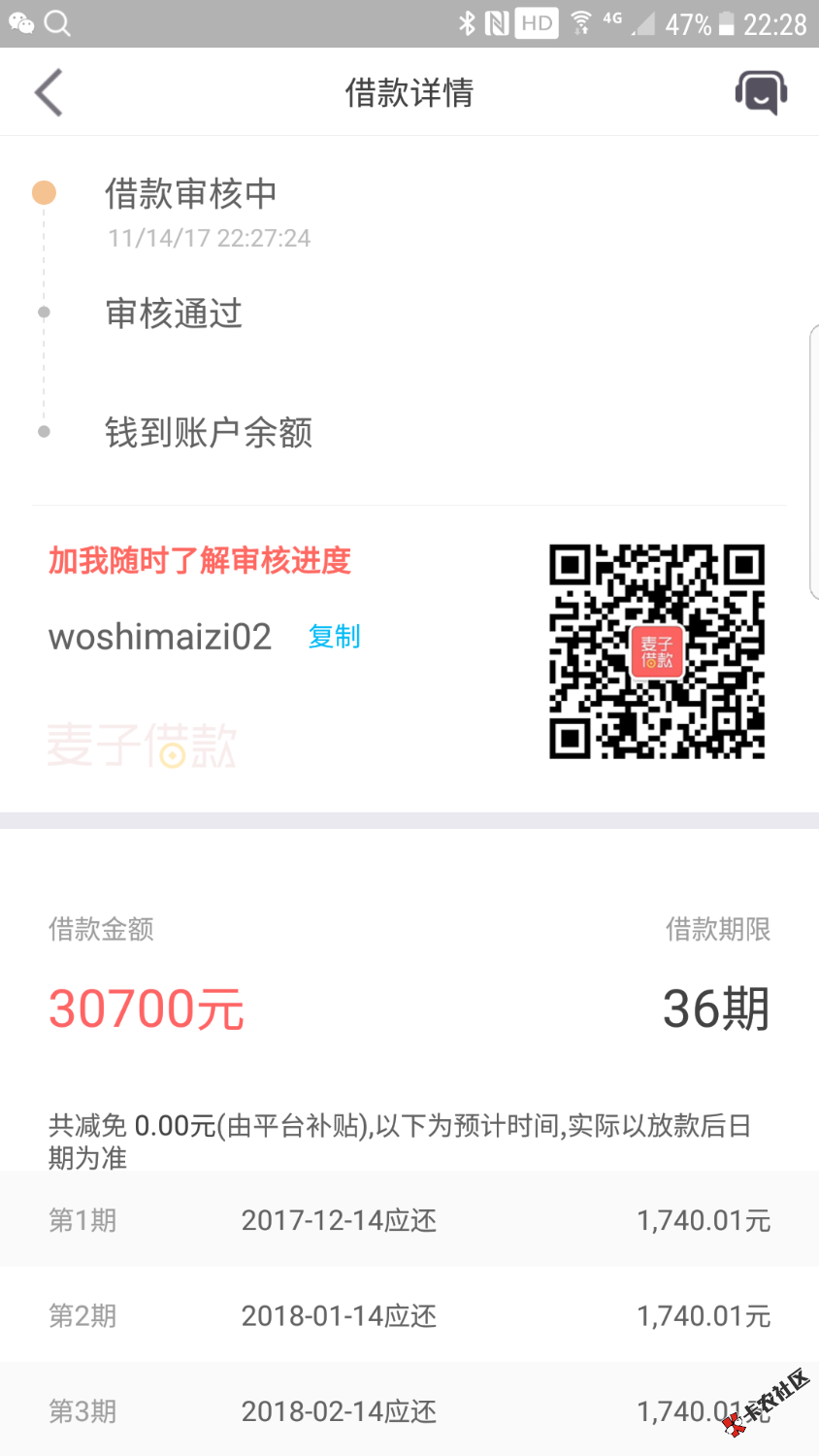Viewport: 819px width, 1456px height.
Task: Go back from the loan details page
Action: tap(49, 93)
